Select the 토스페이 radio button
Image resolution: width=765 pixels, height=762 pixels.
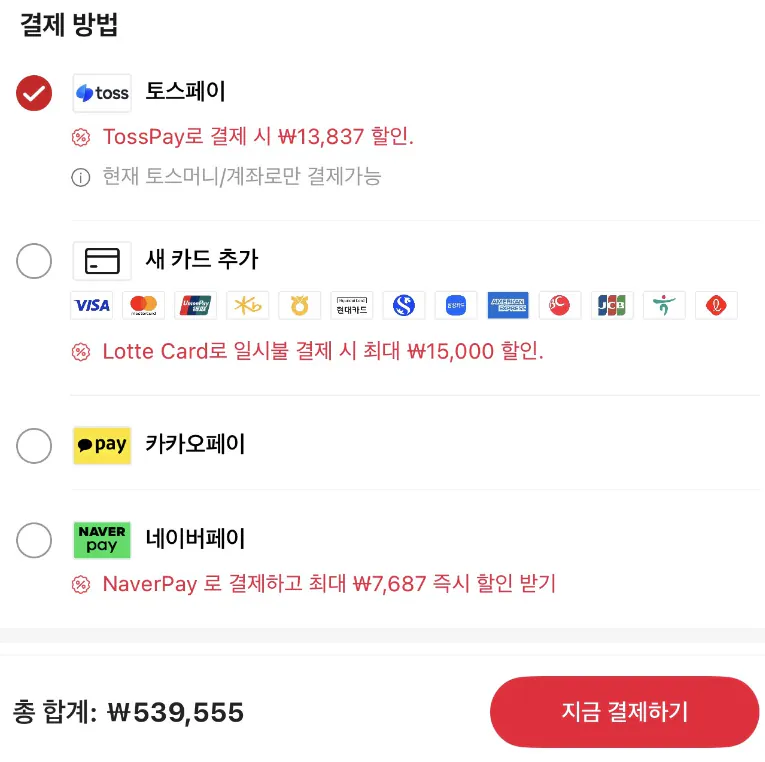[x=34, y=93]
